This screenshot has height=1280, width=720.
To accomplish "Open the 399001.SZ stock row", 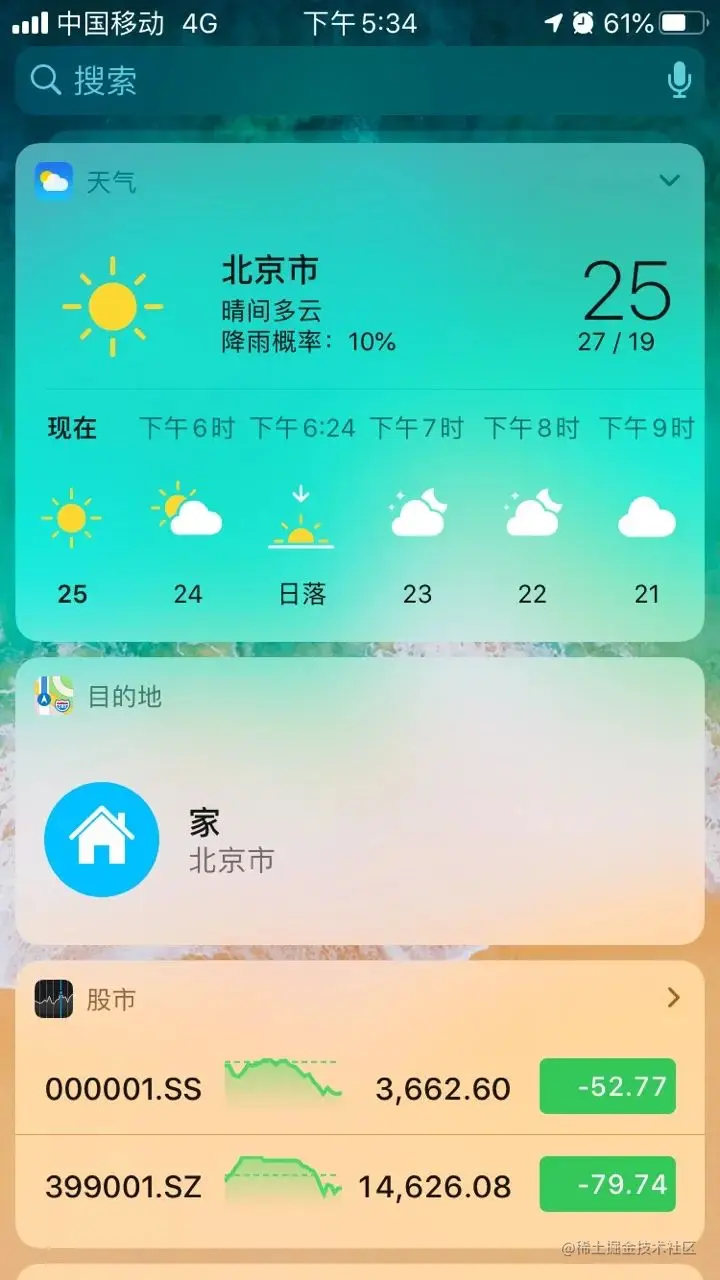I will pyautogui.click(x=360, y=1185).
